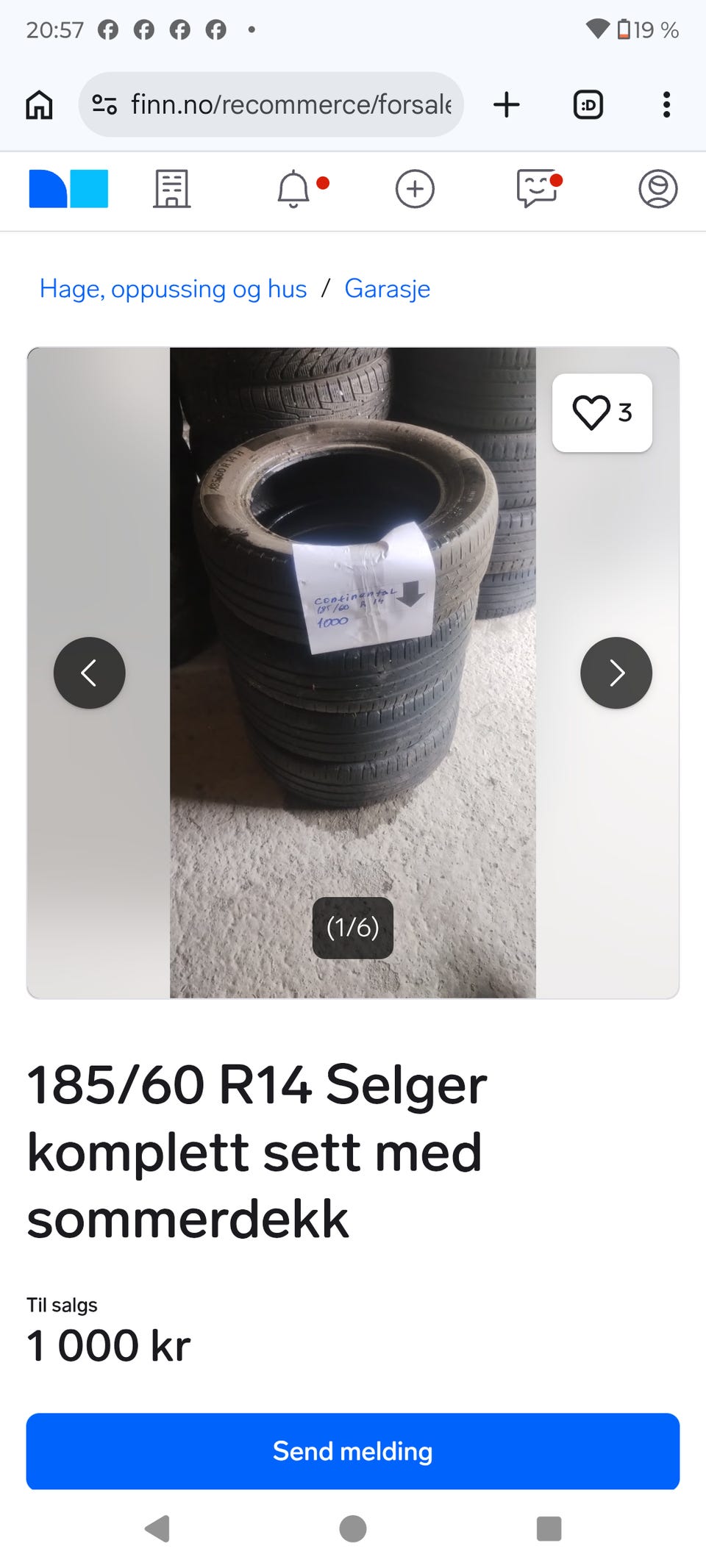706x1568 pixels.
Task: Open a new browser tab
Action: tap(507, 104)
